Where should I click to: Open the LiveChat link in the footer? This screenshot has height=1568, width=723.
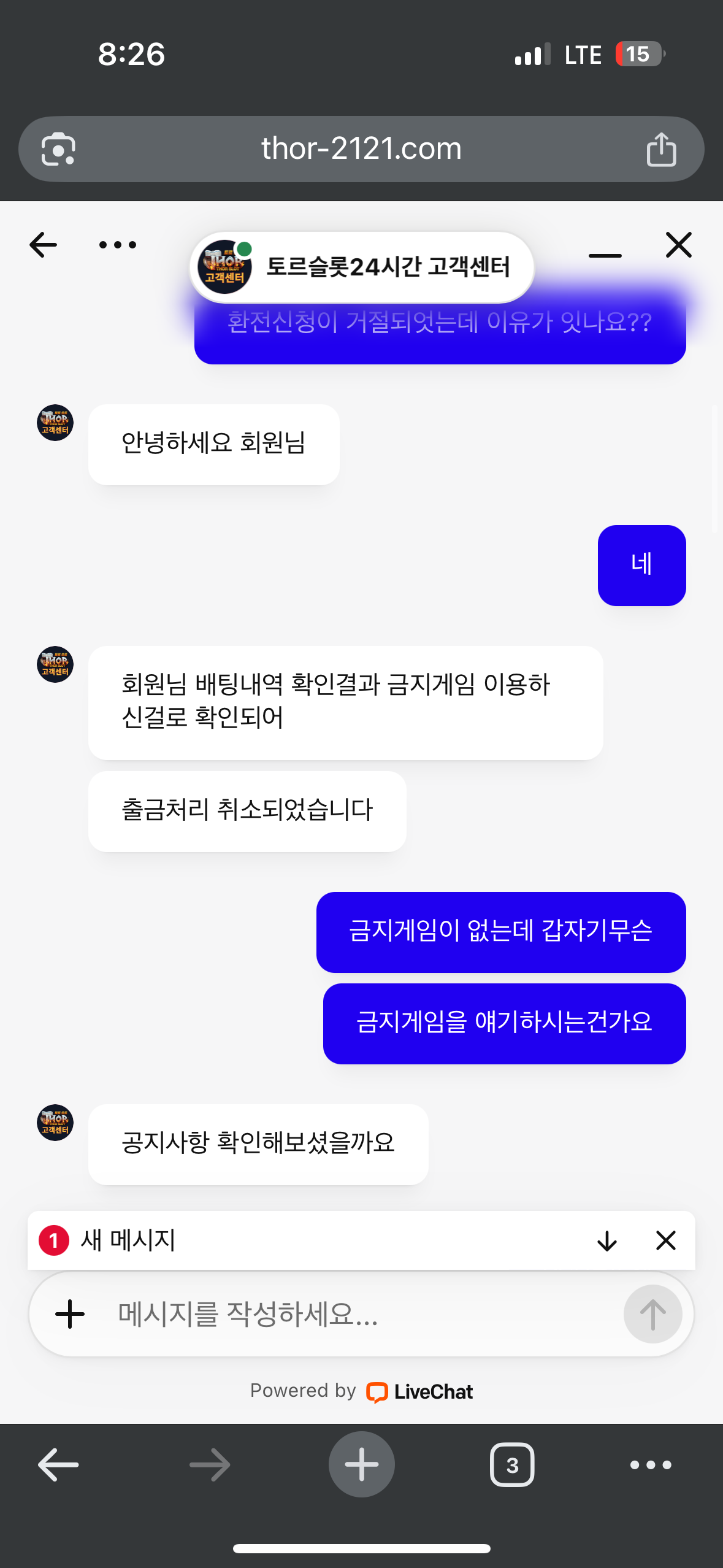420,1392
